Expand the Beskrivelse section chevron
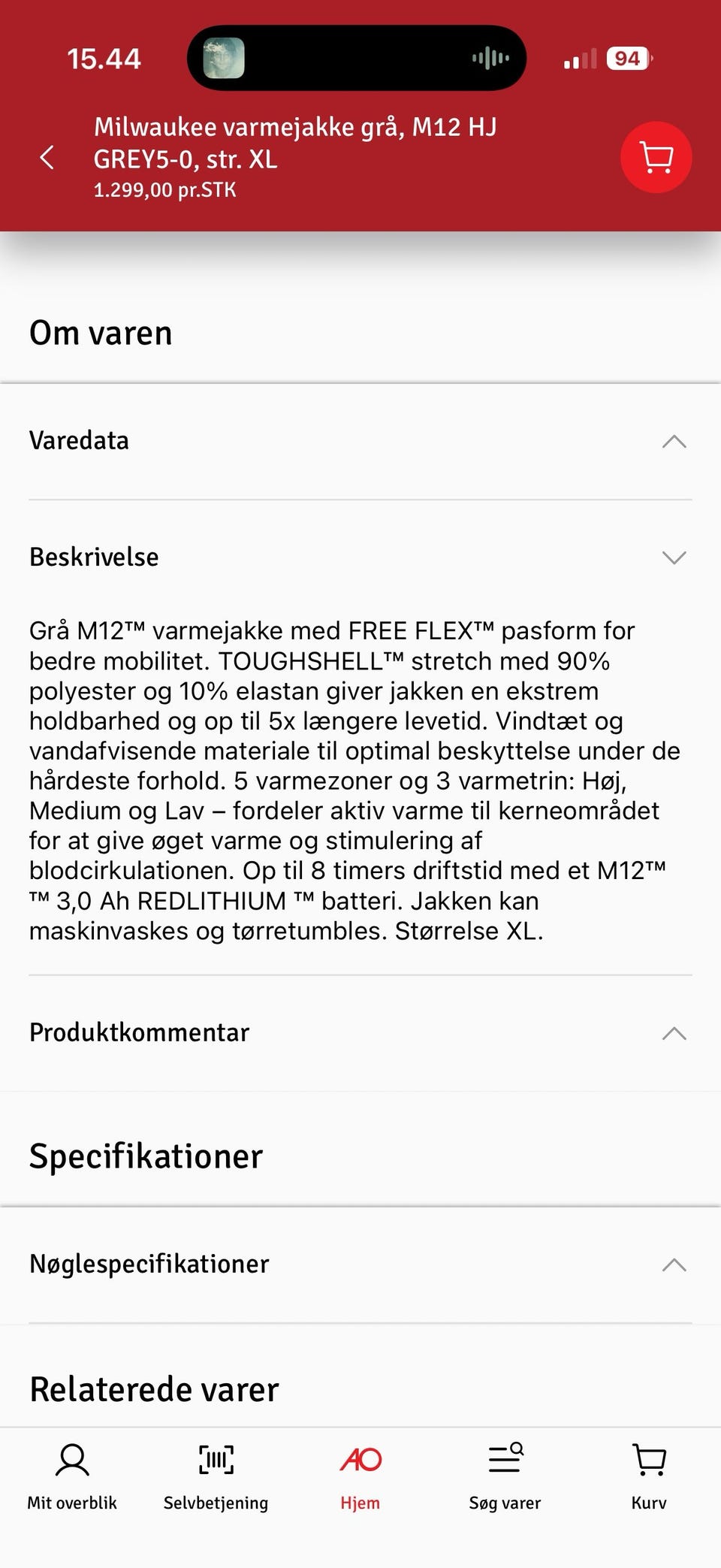Screen dimensions: 721x1568 (x=674, y=557)
